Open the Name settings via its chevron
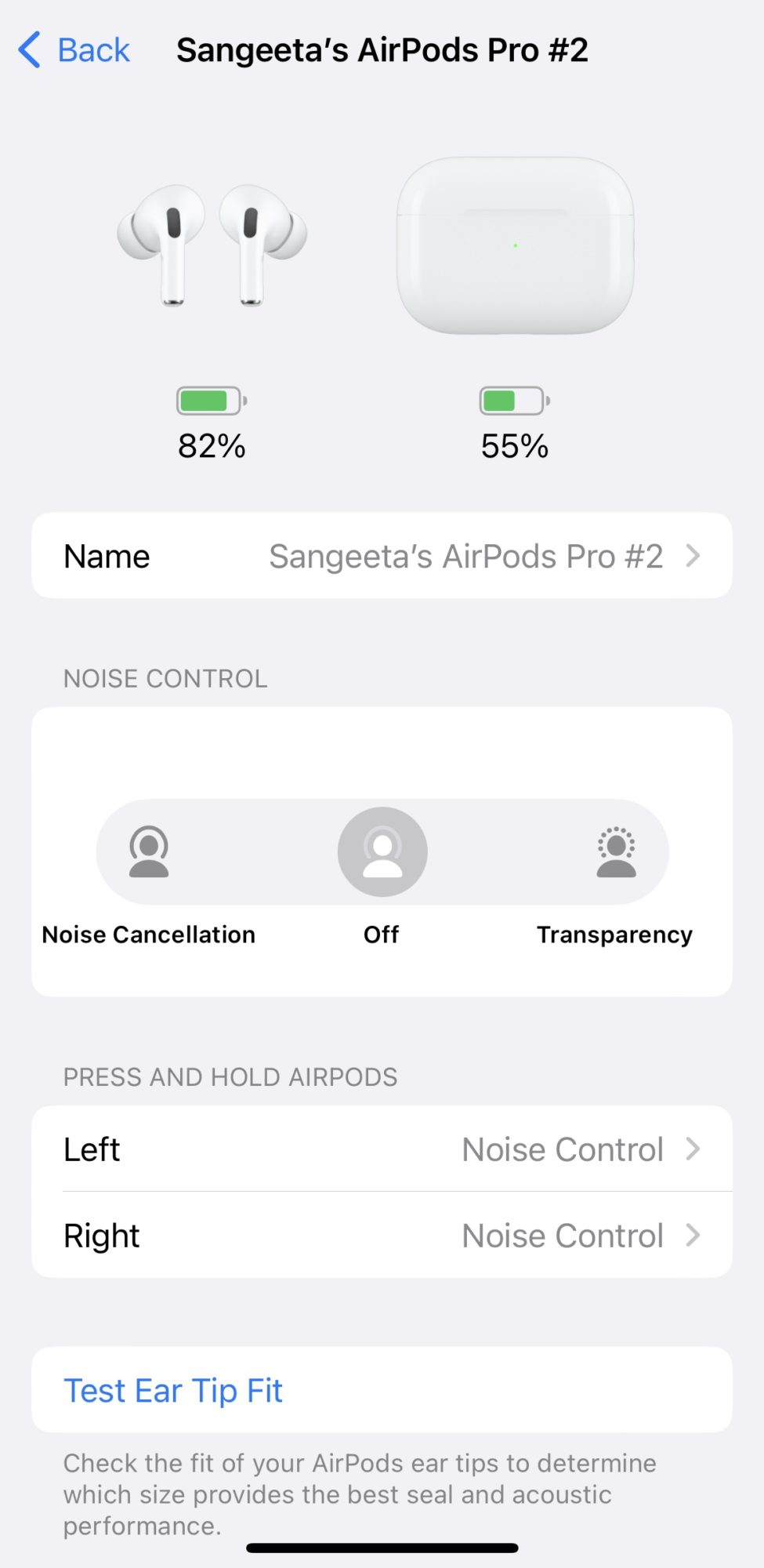 [693, 556]
